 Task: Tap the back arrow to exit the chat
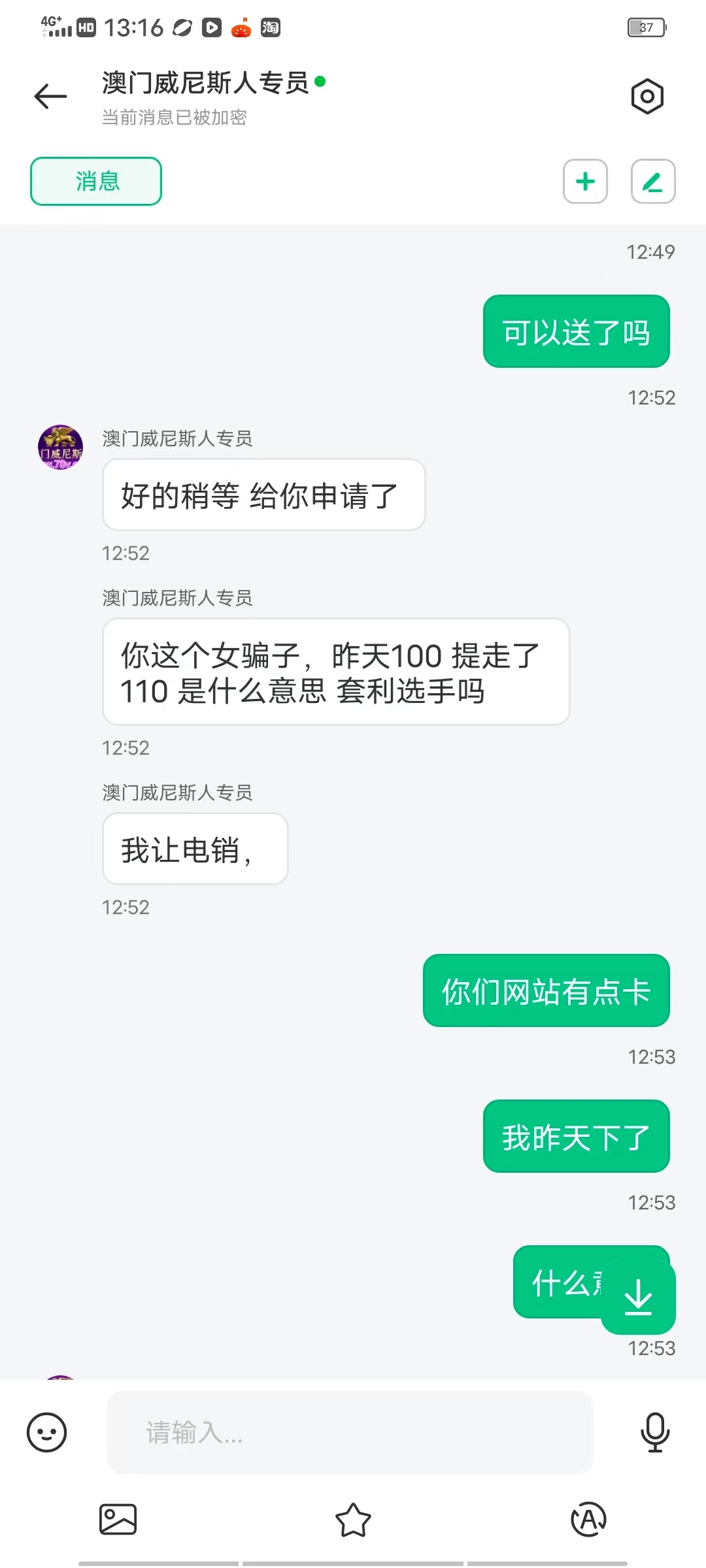tap(49, 96)
